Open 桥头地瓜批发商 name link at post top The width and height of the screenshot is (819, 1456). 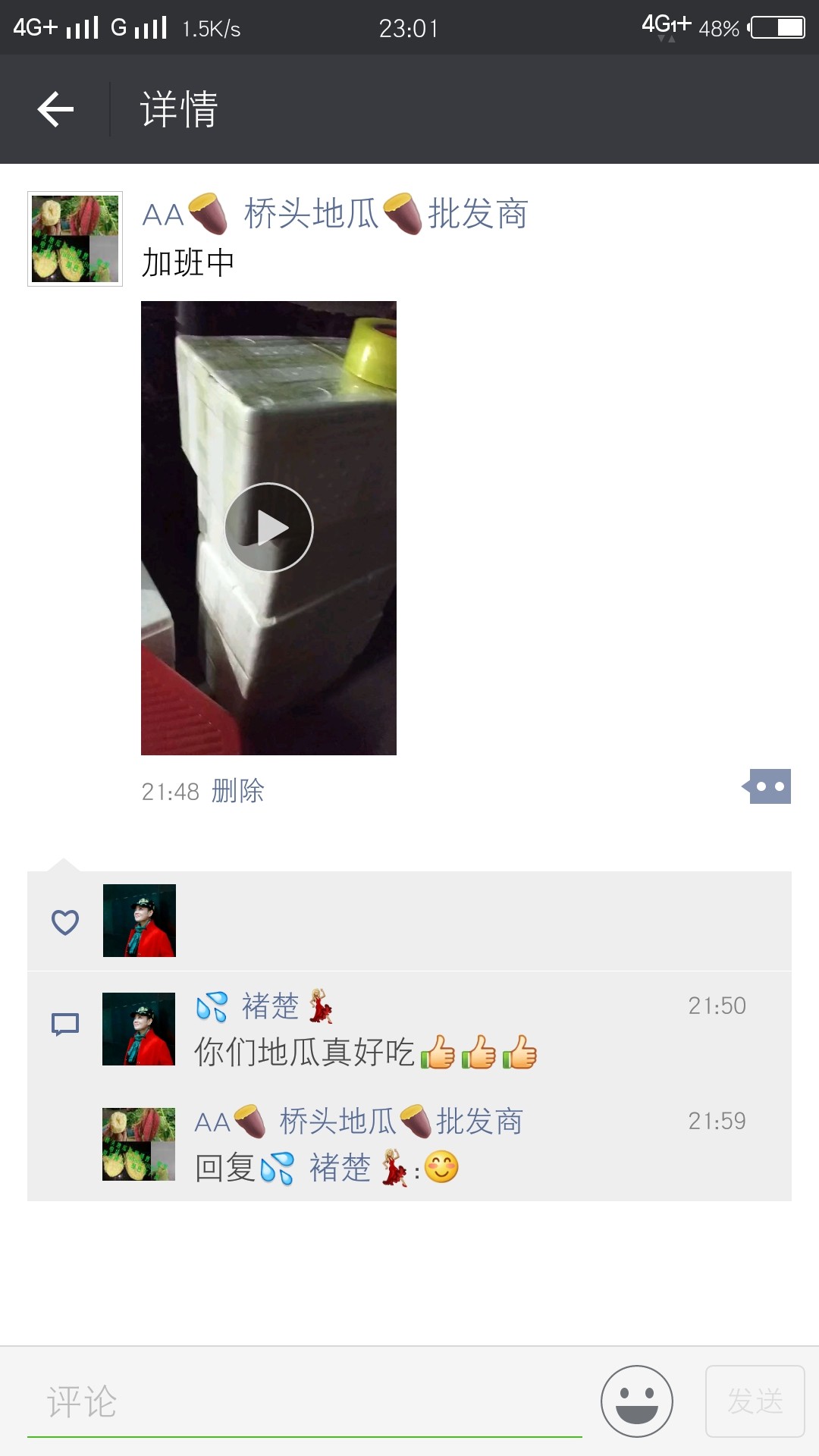click(x=335, y=214)
